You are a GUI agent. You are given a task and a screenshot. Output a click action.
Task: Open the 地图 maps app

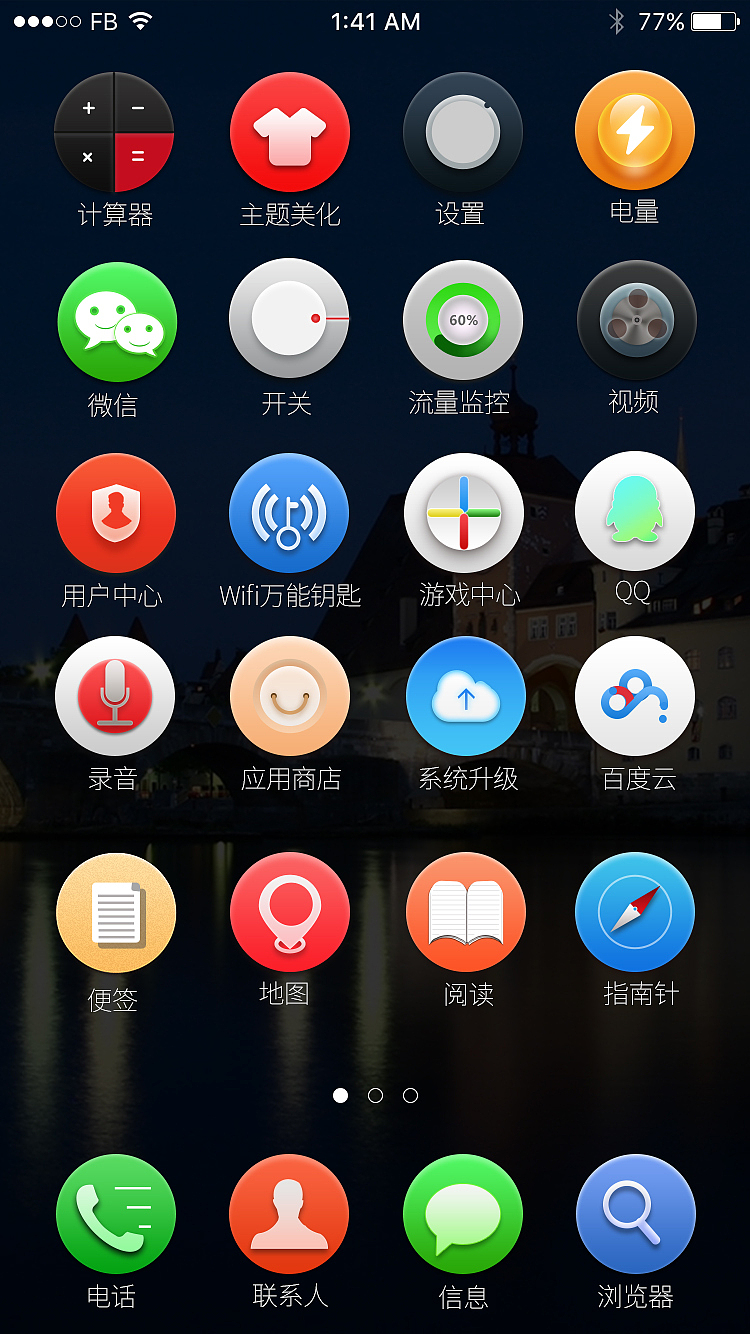tap(289, 912)
